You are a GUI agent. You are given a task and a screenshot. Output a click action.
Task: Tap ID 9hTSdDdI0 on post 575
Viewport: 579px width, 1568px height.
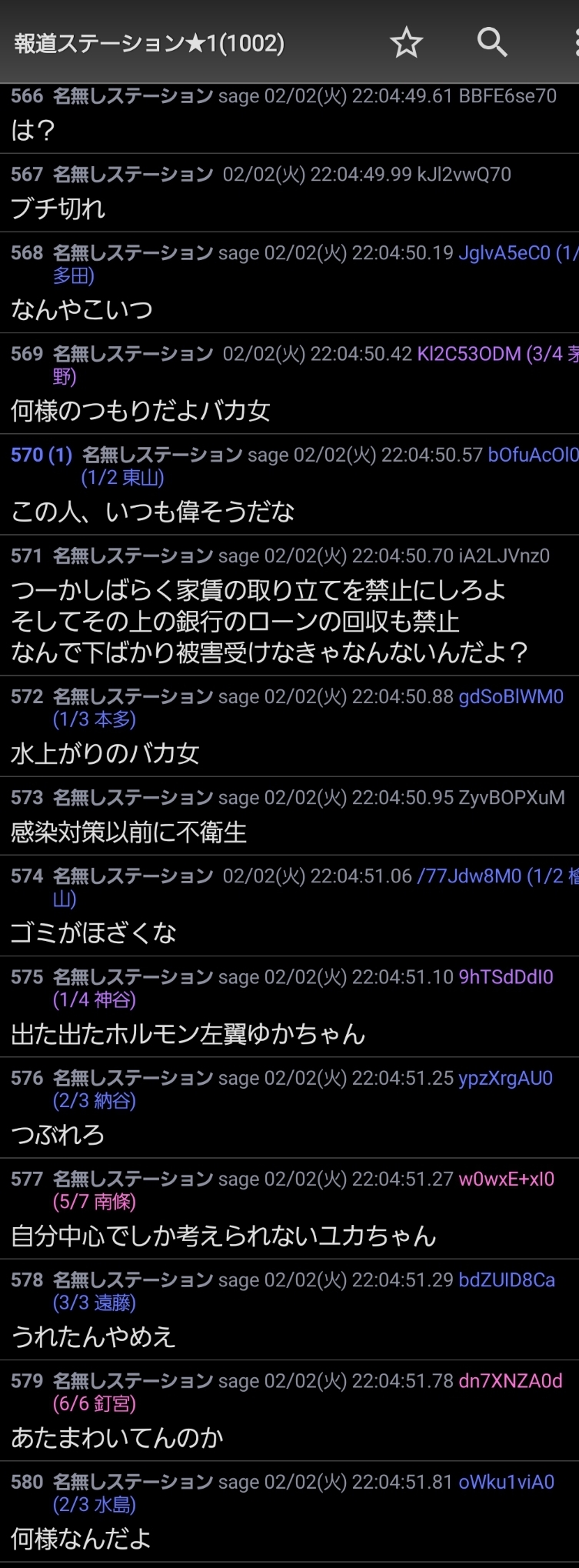click(506, 977)
